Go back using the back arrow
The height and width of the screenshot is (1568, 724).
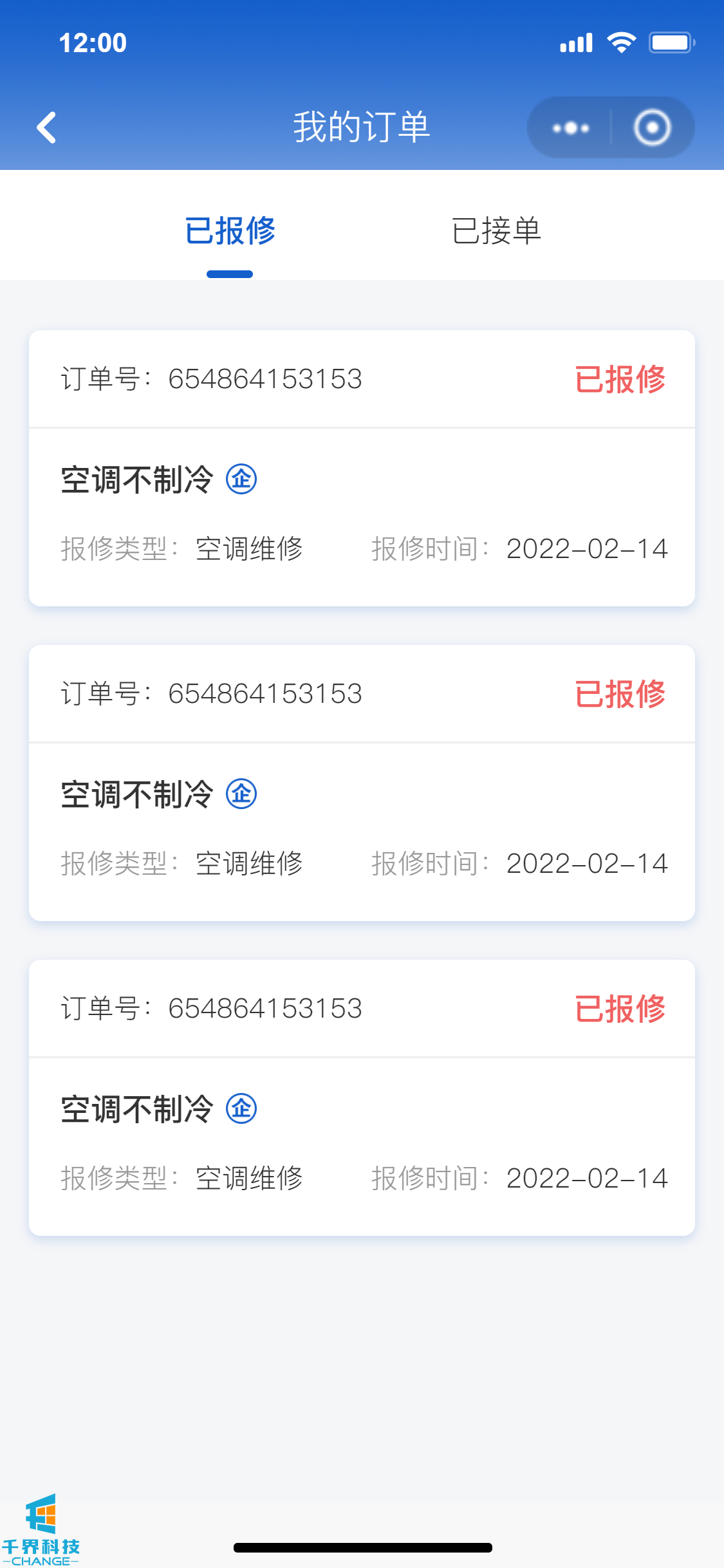(x=46, y=127)
